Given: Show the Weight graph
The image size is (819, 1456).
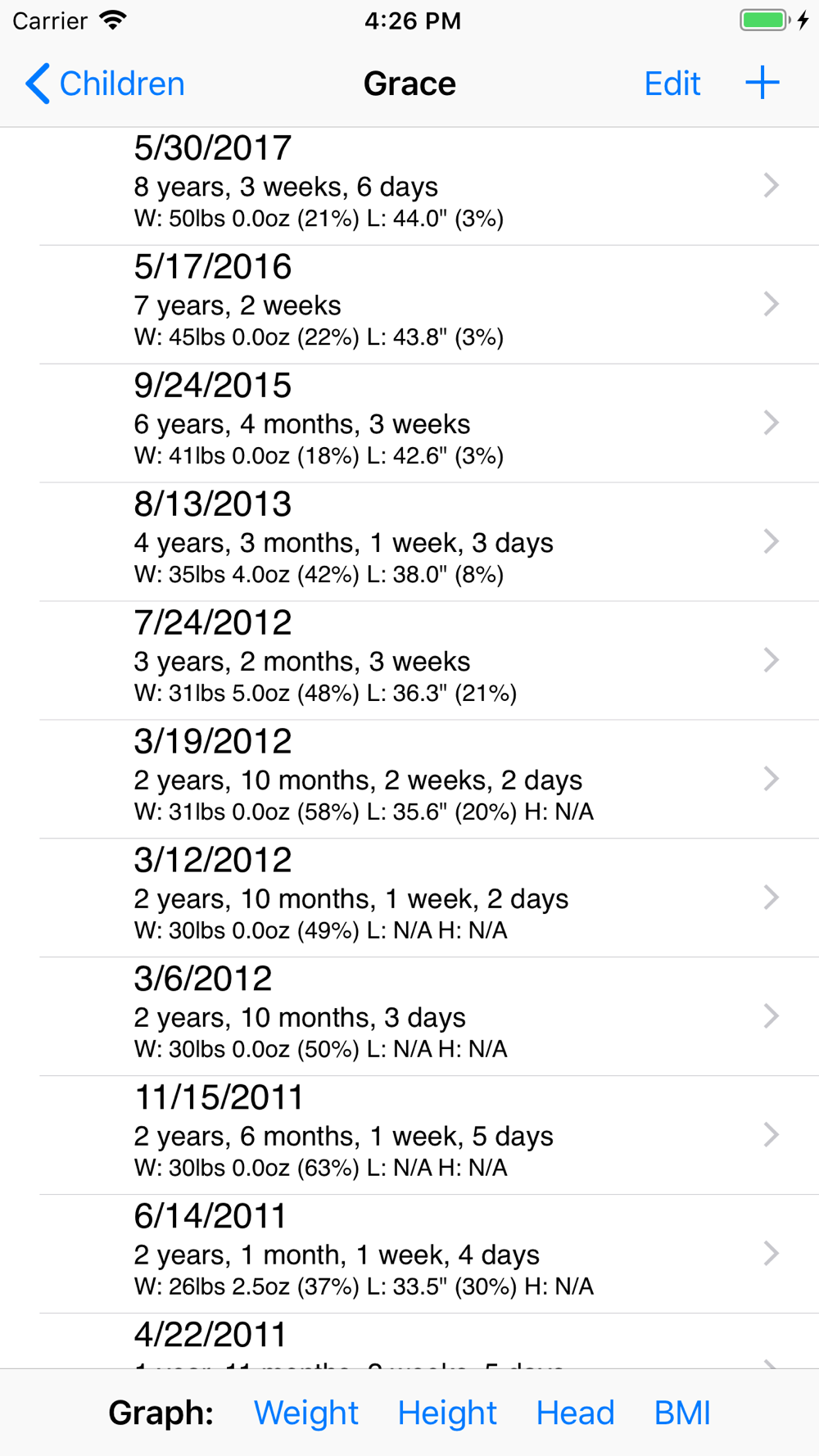Looking at the screenshot, I should point(306,1413).
